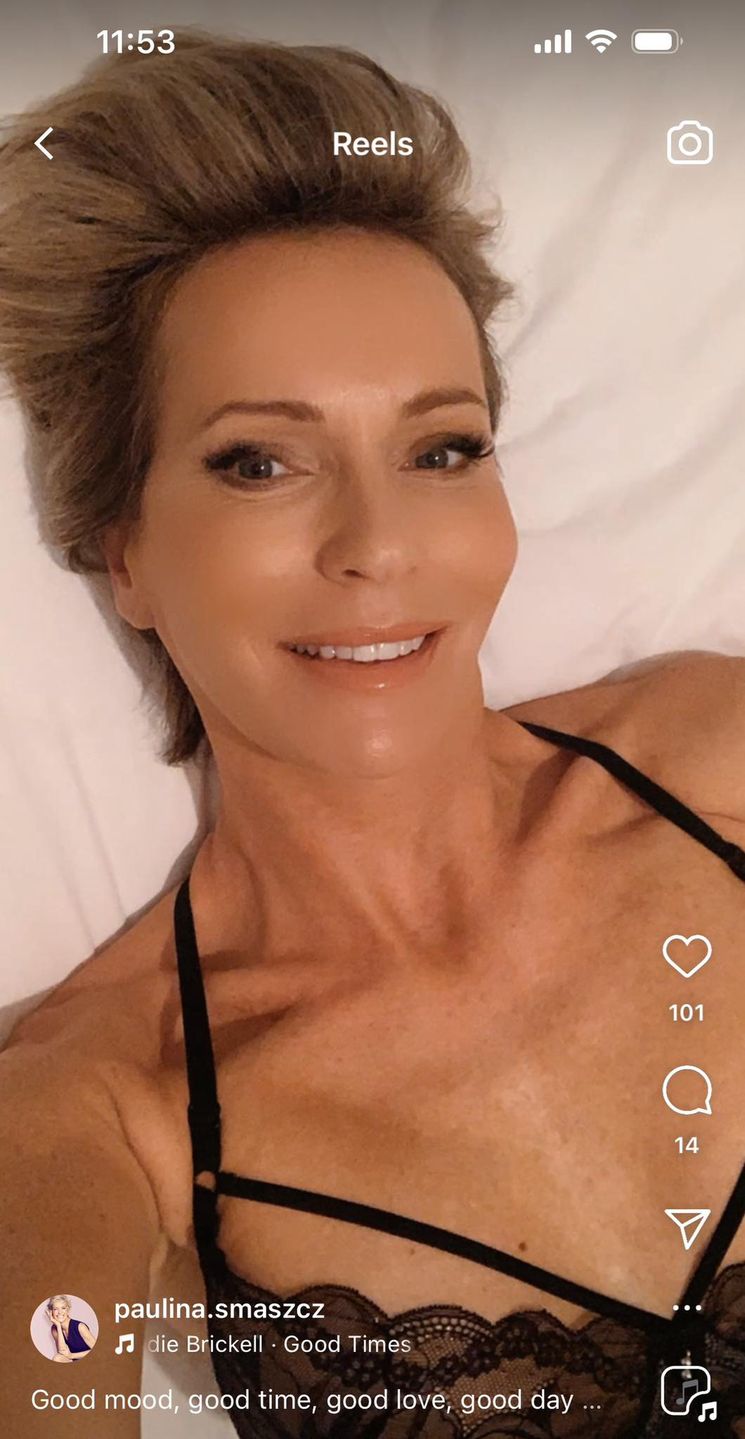Open the three-dot more options menu
Viewport: 745px width, 1439px height.
coord(686,1308)
